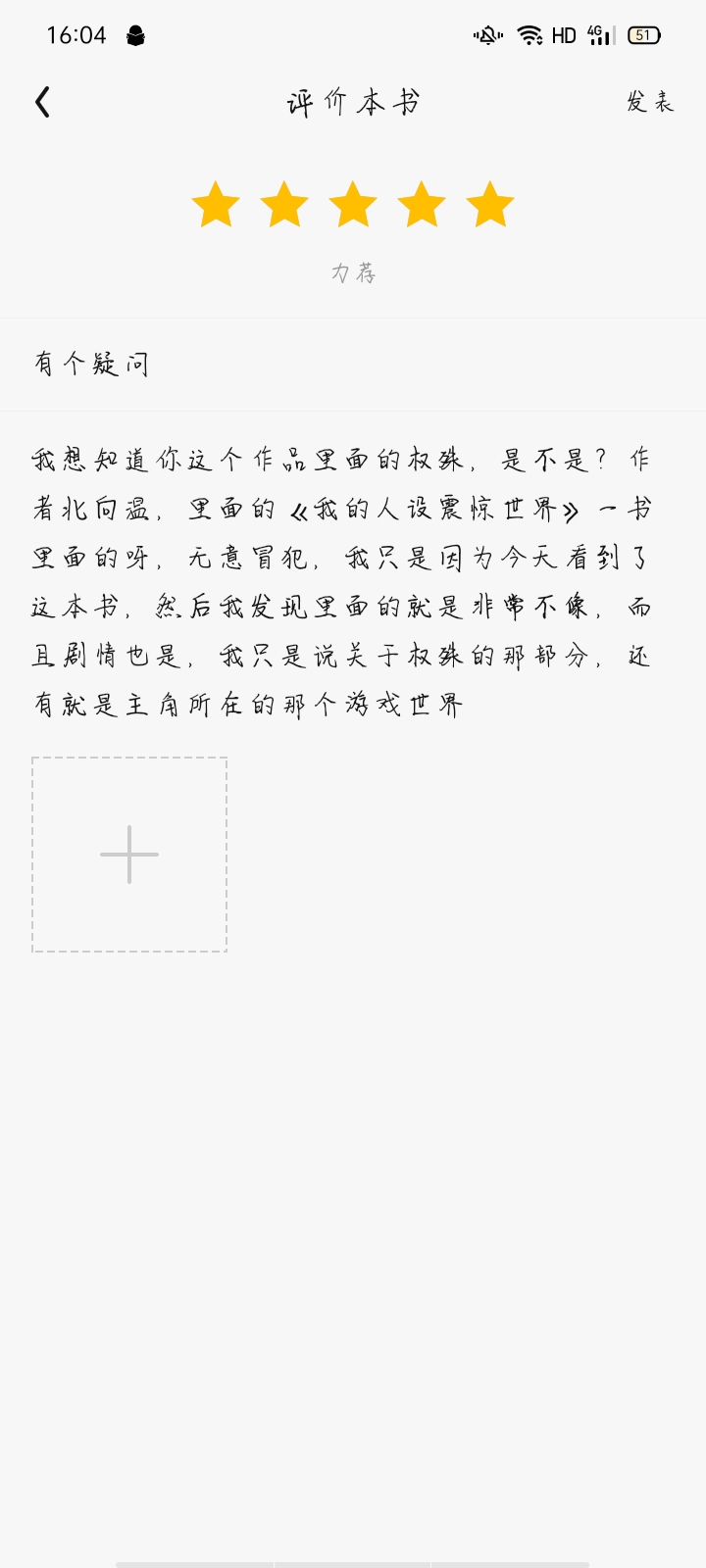Viewport: 706px width, 1568px height.
Task: Edit the review body text
Action: [x=341, y=582]
